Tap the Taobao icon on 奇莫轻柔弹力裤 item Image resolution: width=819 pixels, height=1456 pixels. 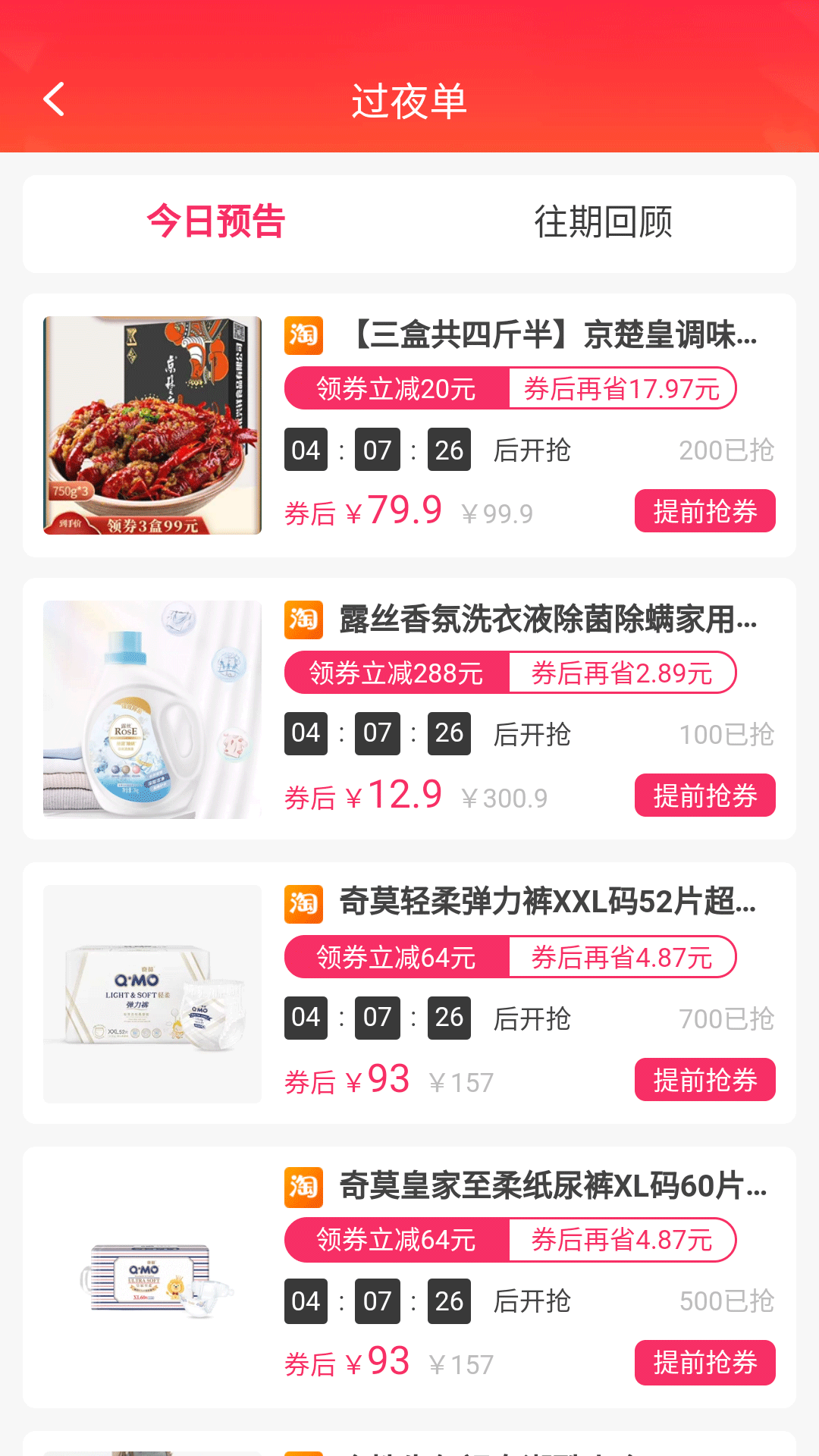(x=303, y=905)
